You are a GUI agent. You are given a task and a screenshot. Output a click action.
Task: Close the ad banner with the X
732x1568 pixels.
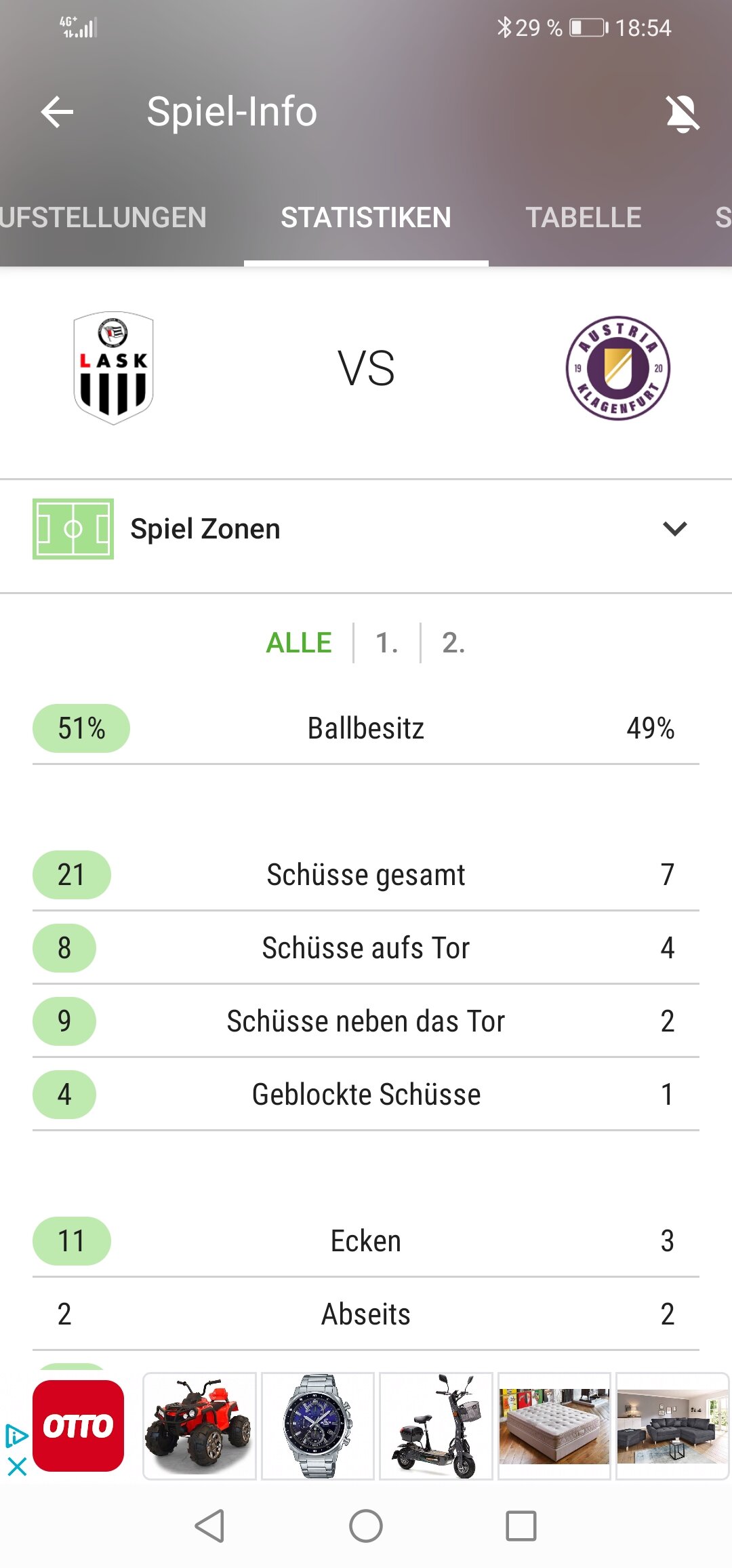pos(17,1467)
